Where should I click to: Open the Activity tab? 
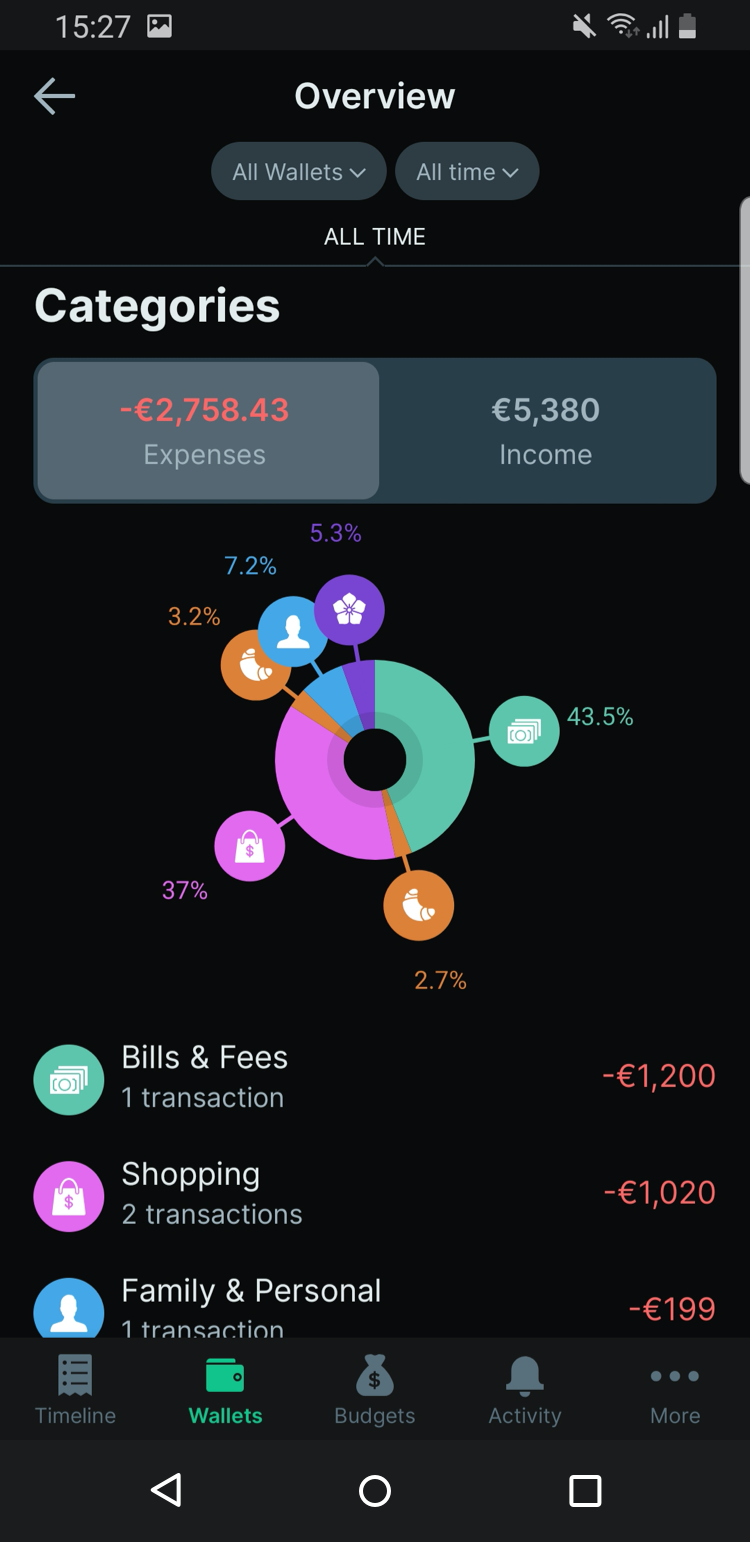point(525,1390)
